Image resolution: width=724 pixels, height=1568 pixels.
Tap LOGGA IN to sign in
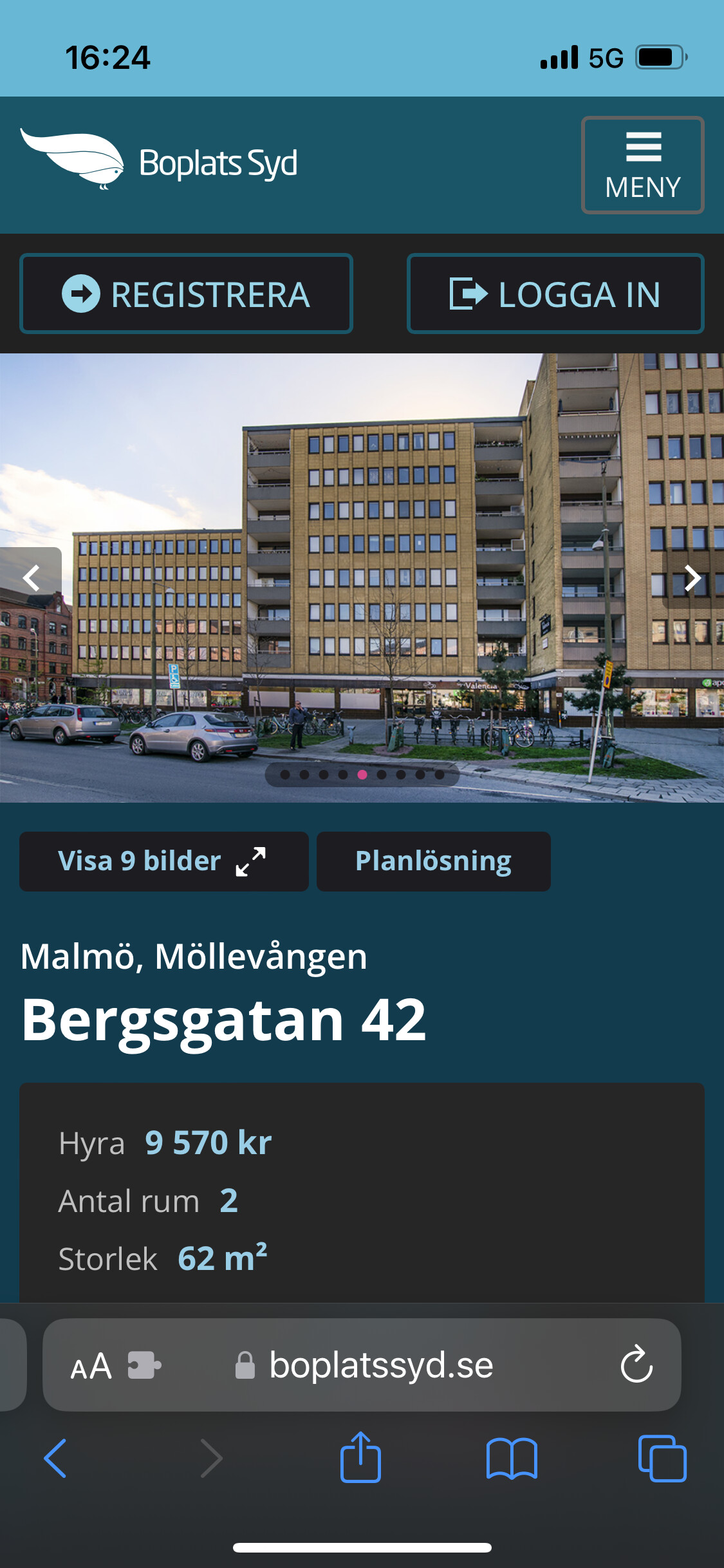pyautogui.click(x=555, y=294)
